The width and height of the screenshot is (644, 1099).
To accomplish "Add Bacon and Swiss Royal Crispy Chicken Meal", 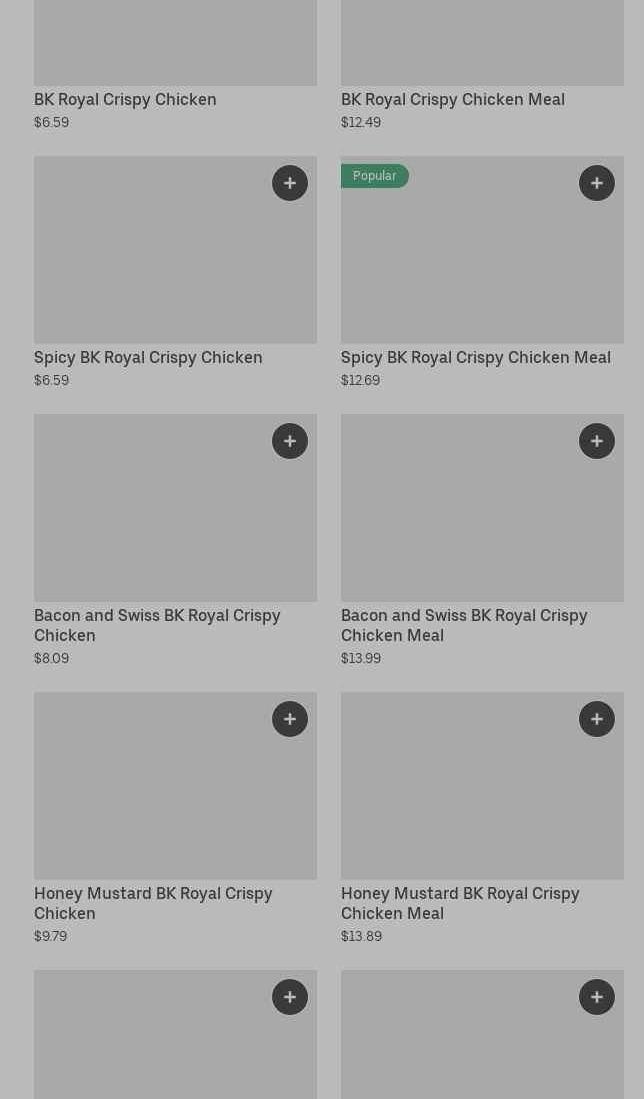I will click(597, 441).
